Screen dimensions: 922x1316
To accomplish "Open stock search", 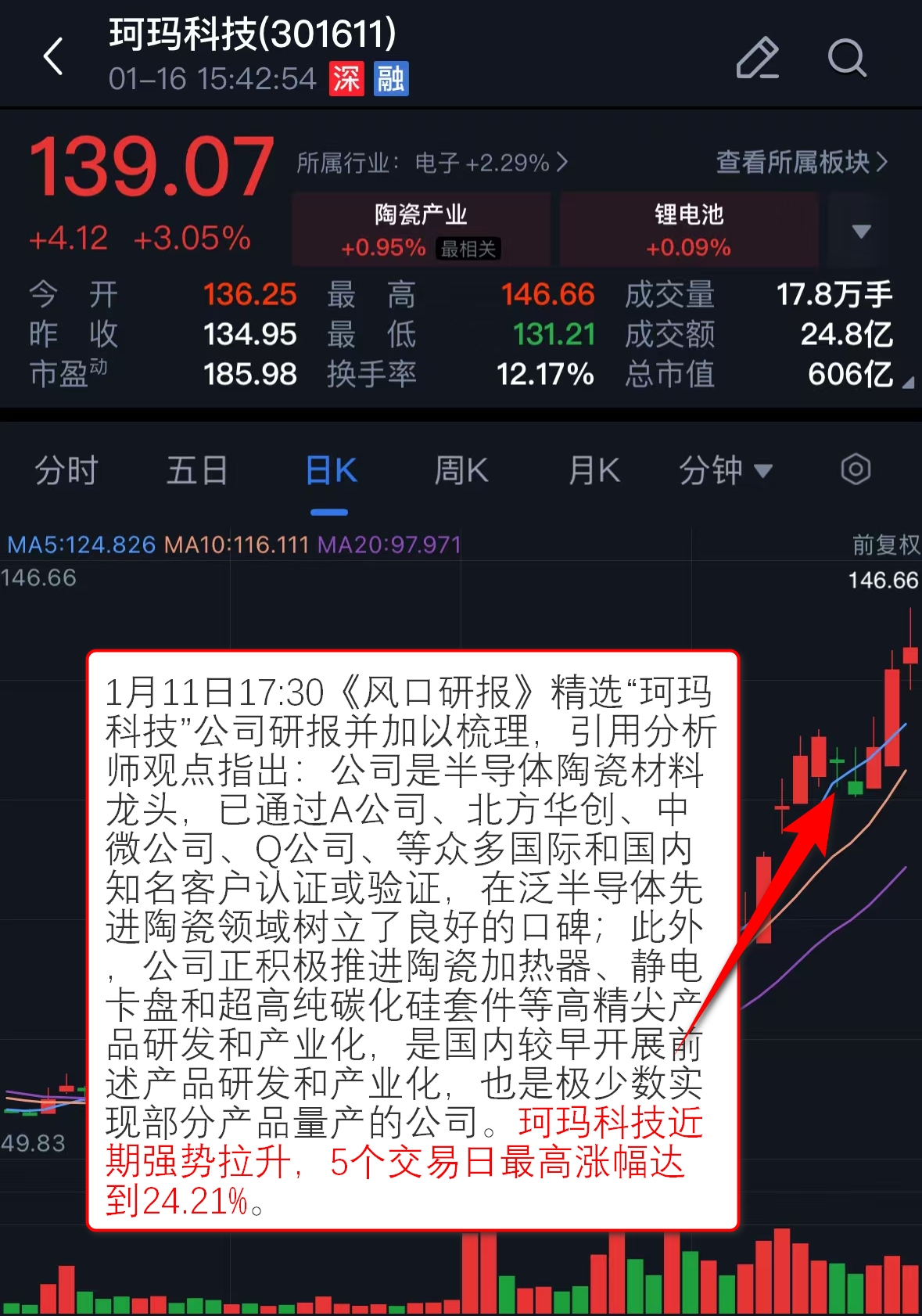I will point(847,58).
